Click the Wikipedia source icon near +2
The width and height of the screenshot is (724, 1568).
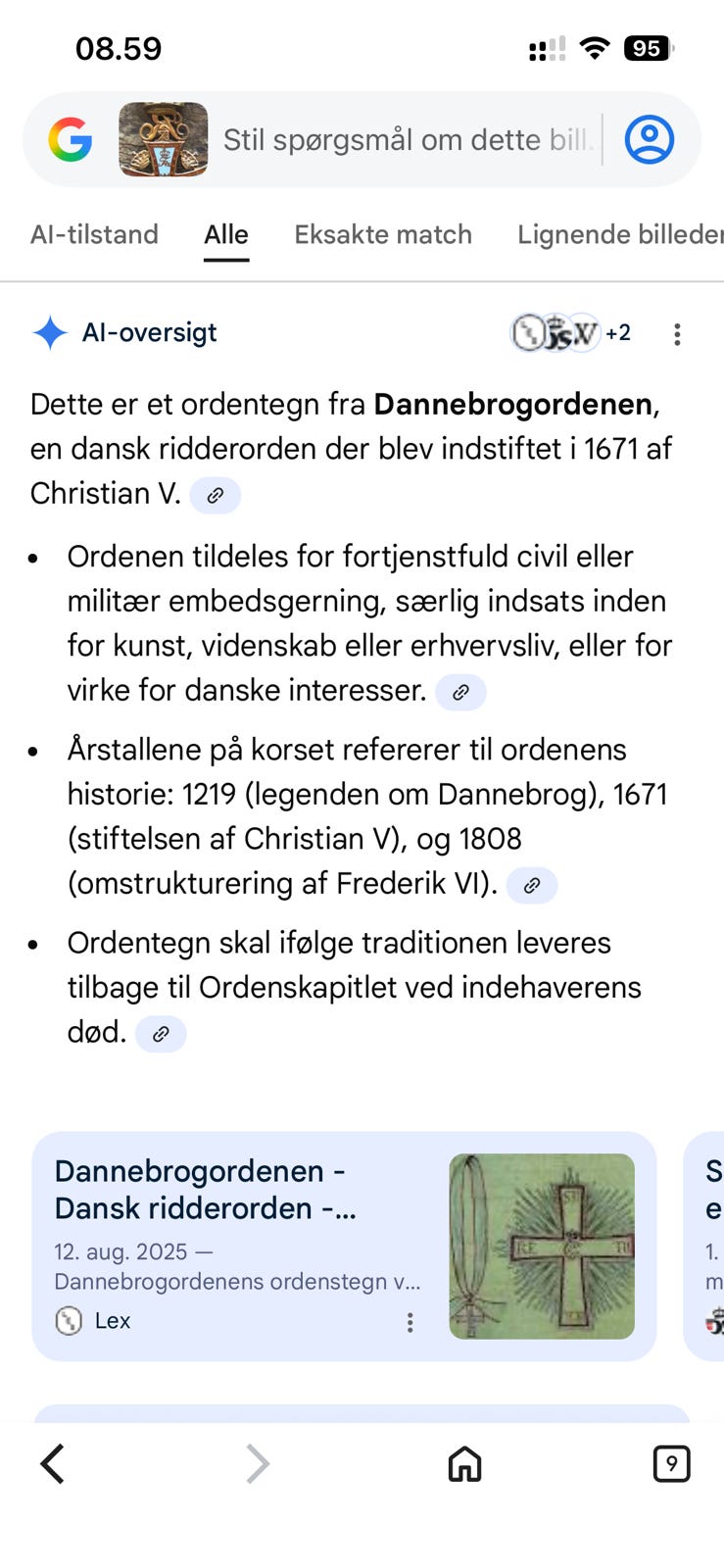pos(585,332)
